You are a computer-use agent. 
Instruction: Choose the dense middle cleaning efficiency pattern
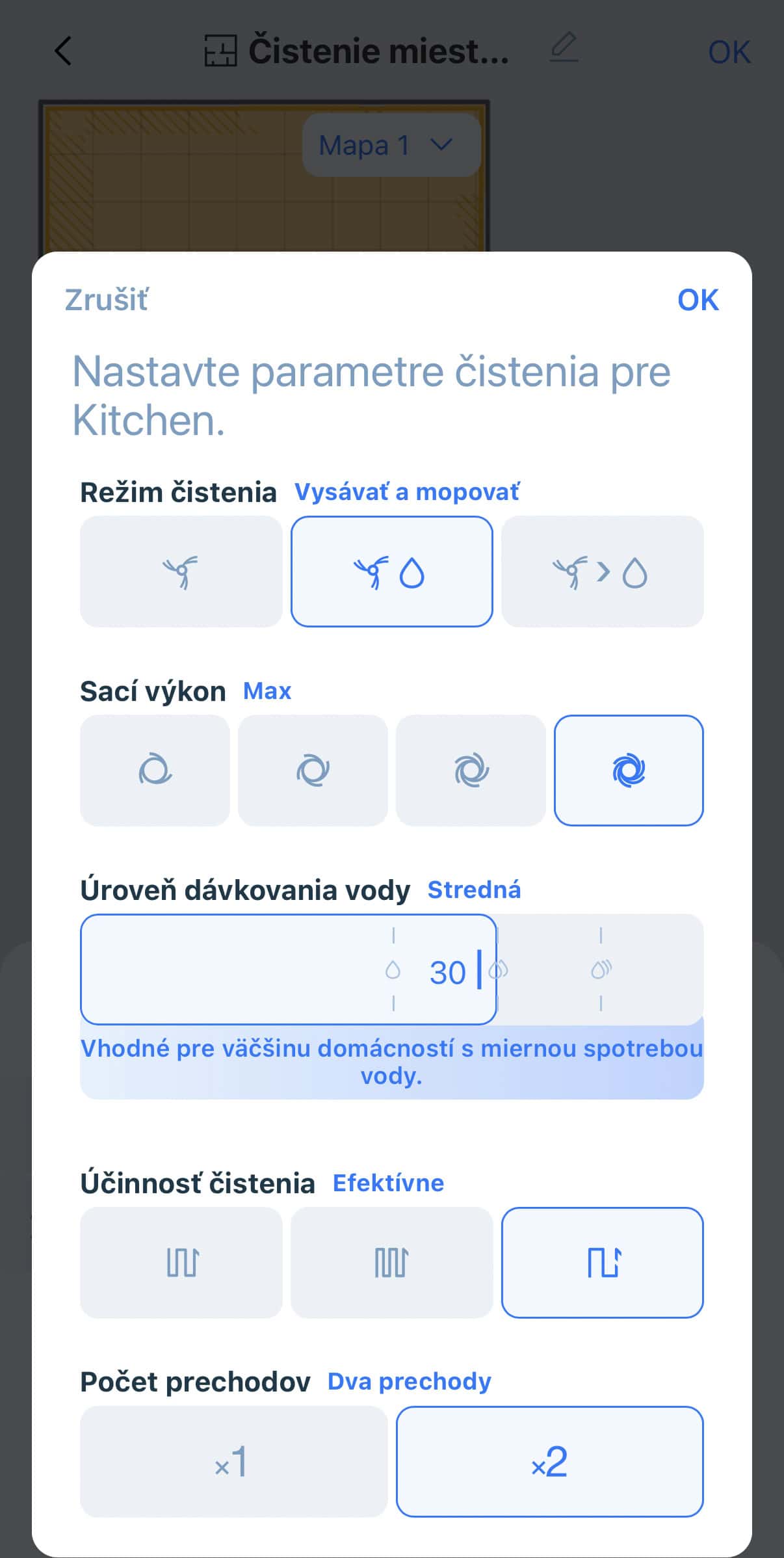click(391, 1263)
